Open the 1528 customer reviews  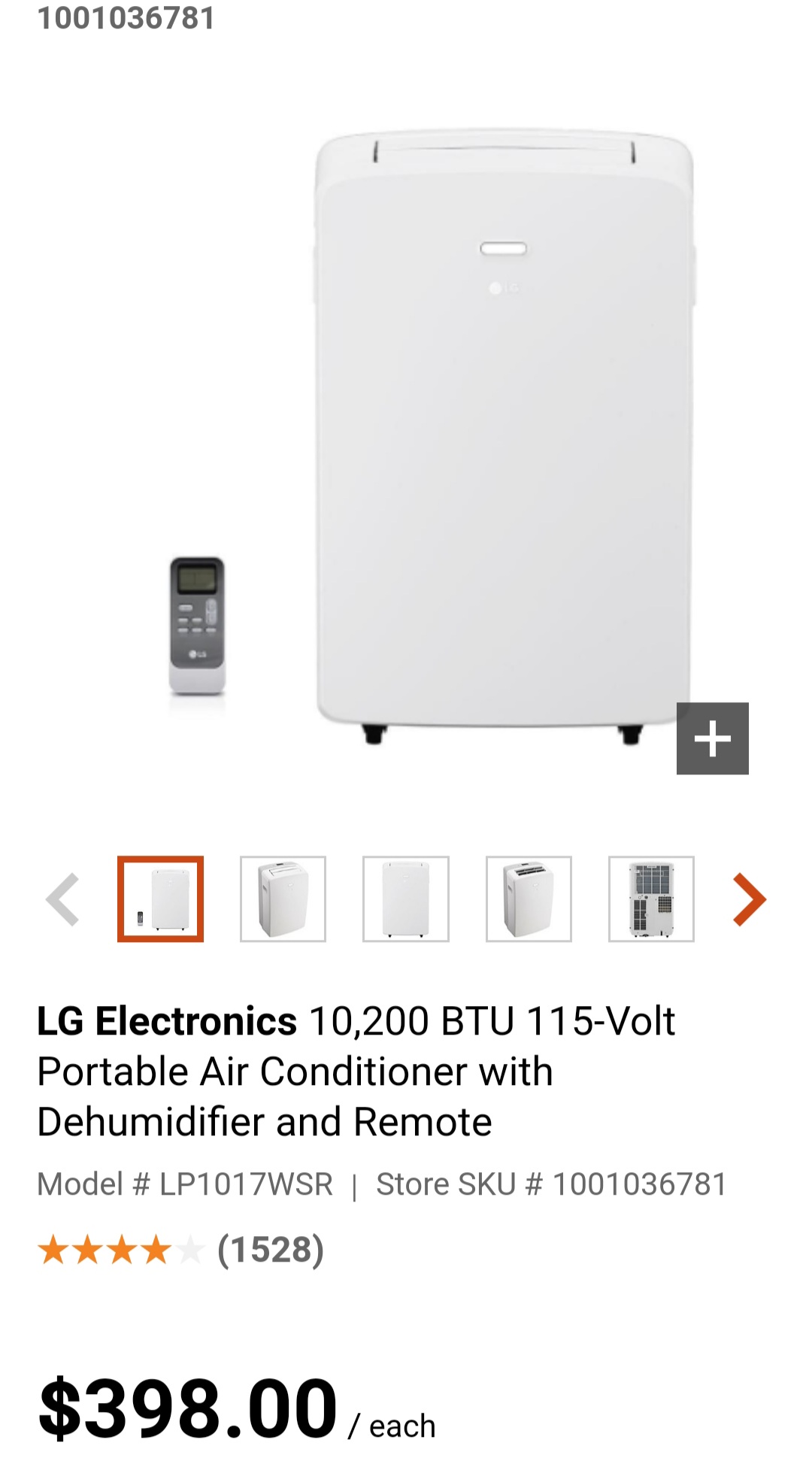click(x=271, y=1250)
